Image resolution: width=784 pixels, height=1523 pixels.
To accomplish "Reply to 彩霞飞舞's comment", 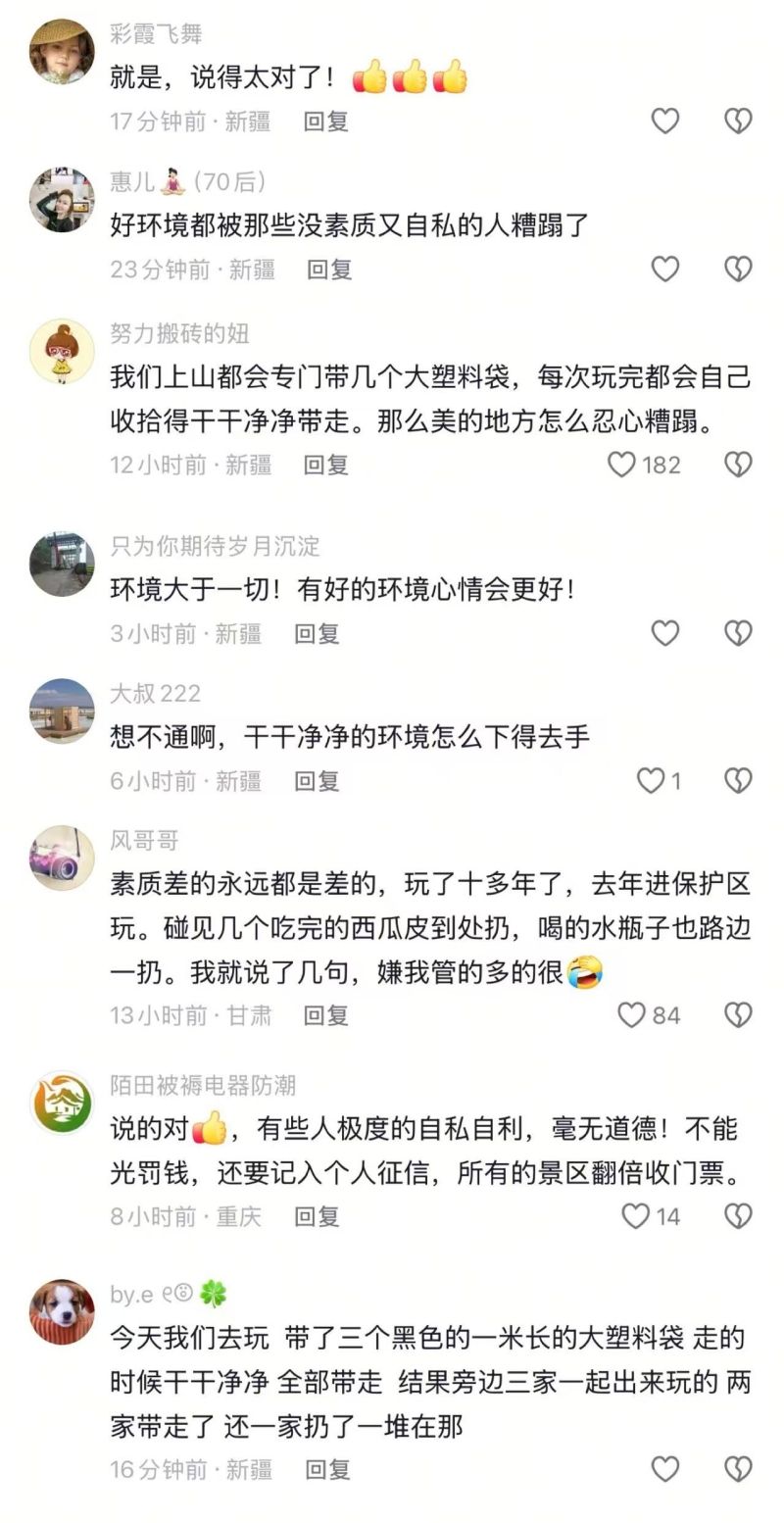I will pos(325,122).
